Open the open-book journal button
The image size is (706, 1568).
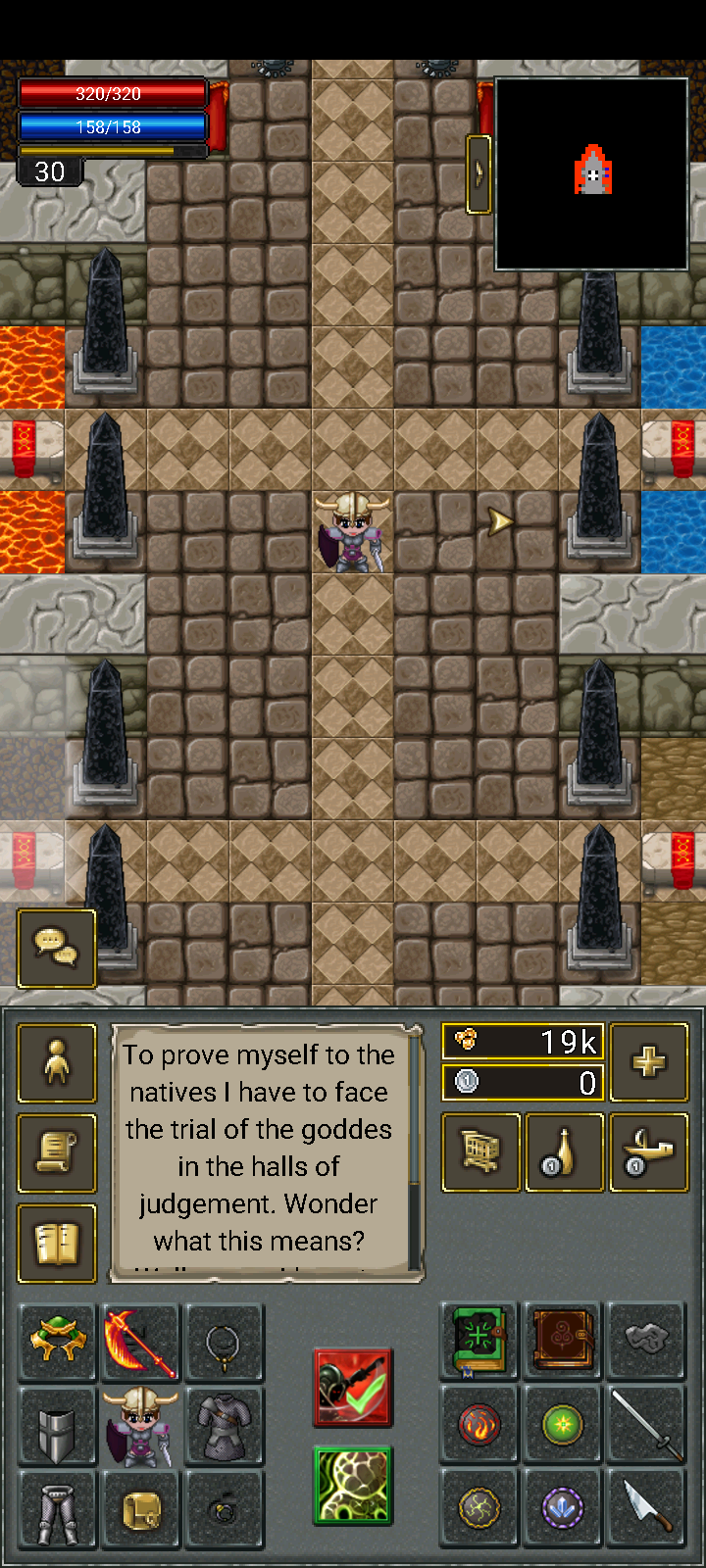coord(57,1244)
